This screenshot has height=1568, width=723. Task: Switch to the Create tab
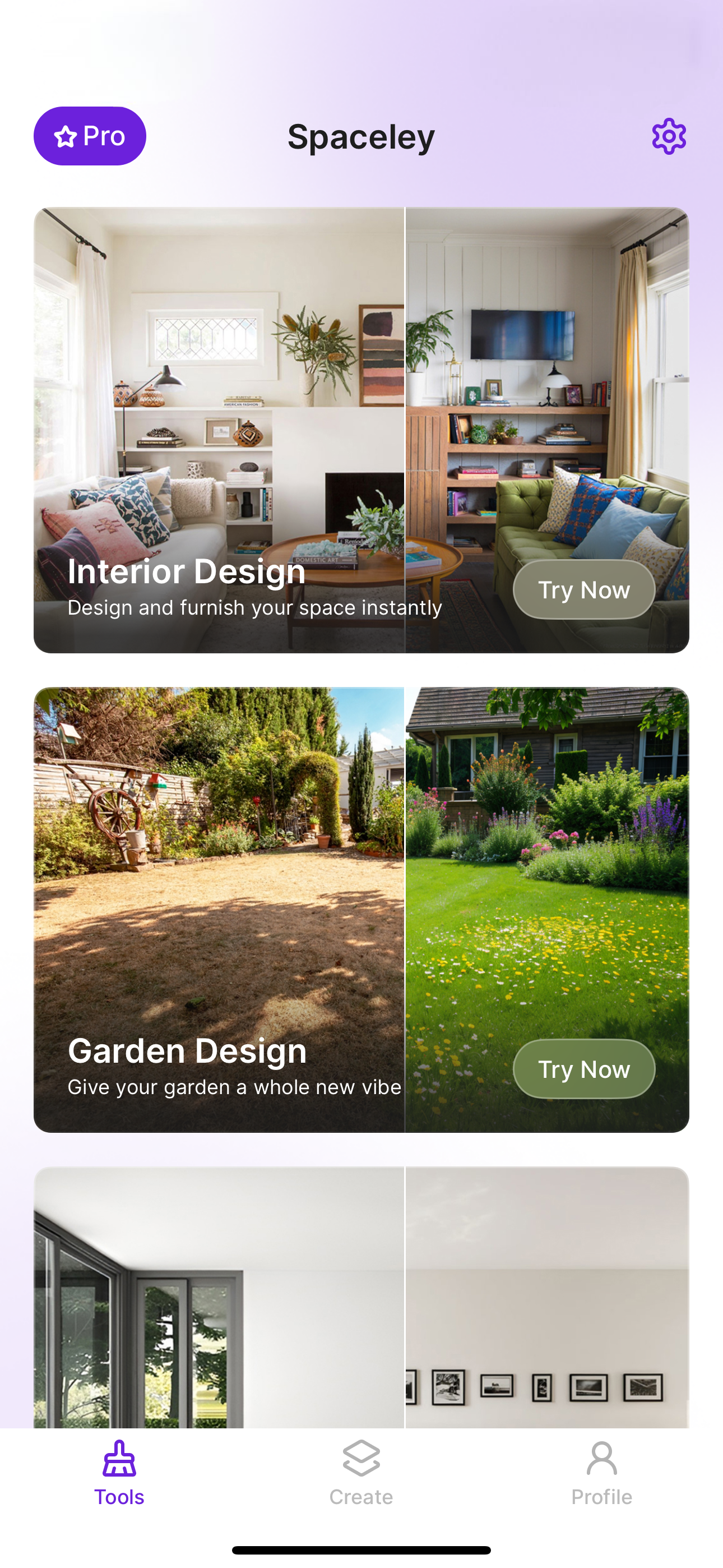pyautogui.click(x=361, y=1473)
